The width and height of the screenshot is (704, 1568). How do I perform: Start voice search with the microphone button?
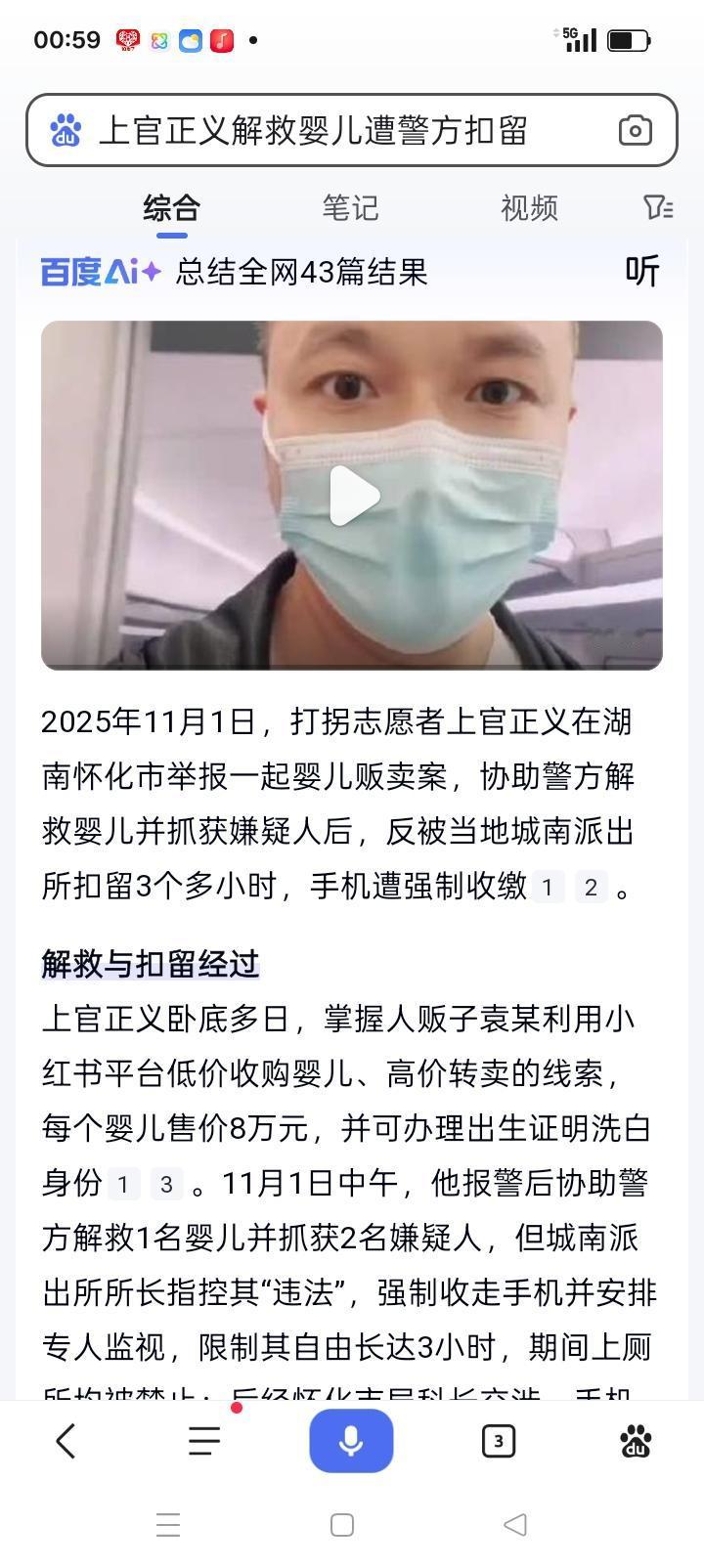click(x=351, y=1440)
